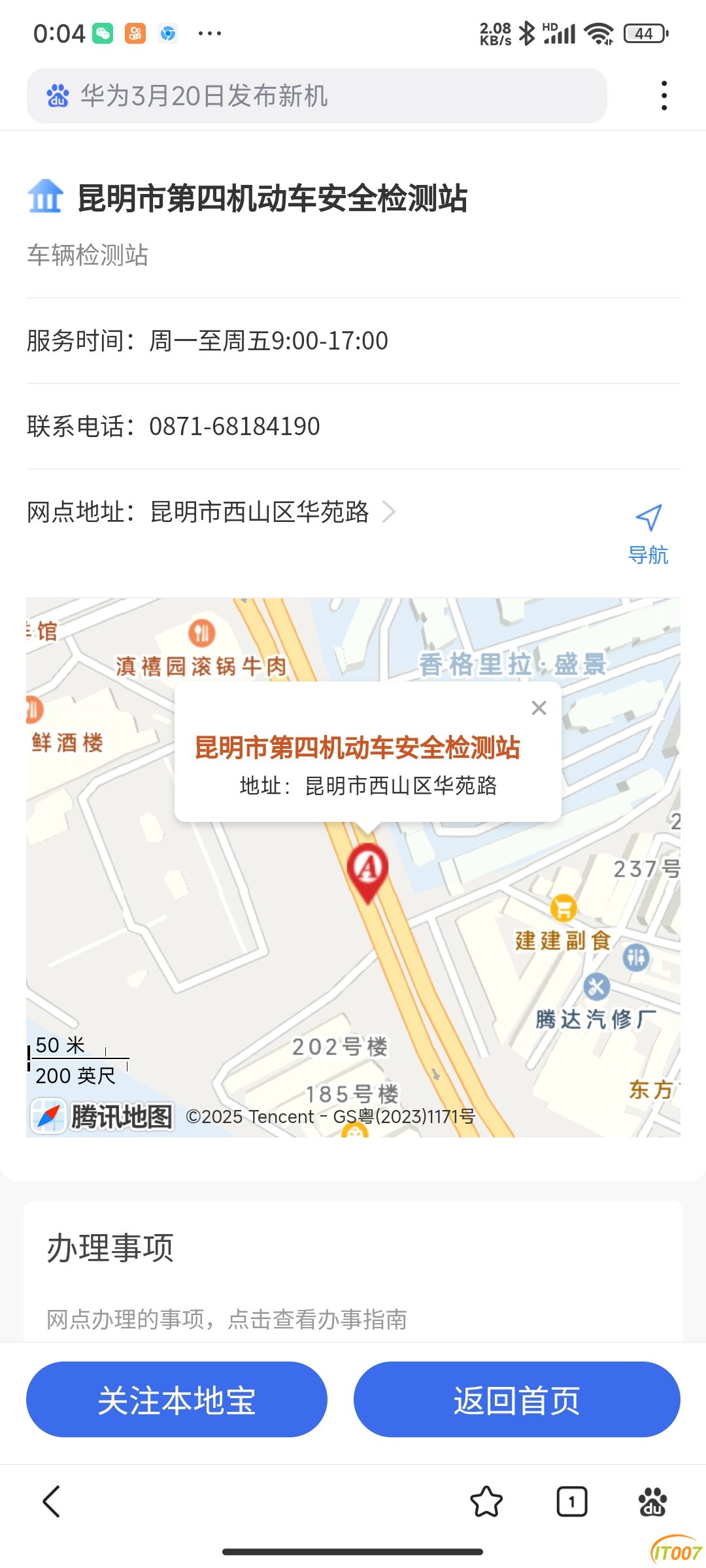
Task: Close the map info popup
Action: 539,708
